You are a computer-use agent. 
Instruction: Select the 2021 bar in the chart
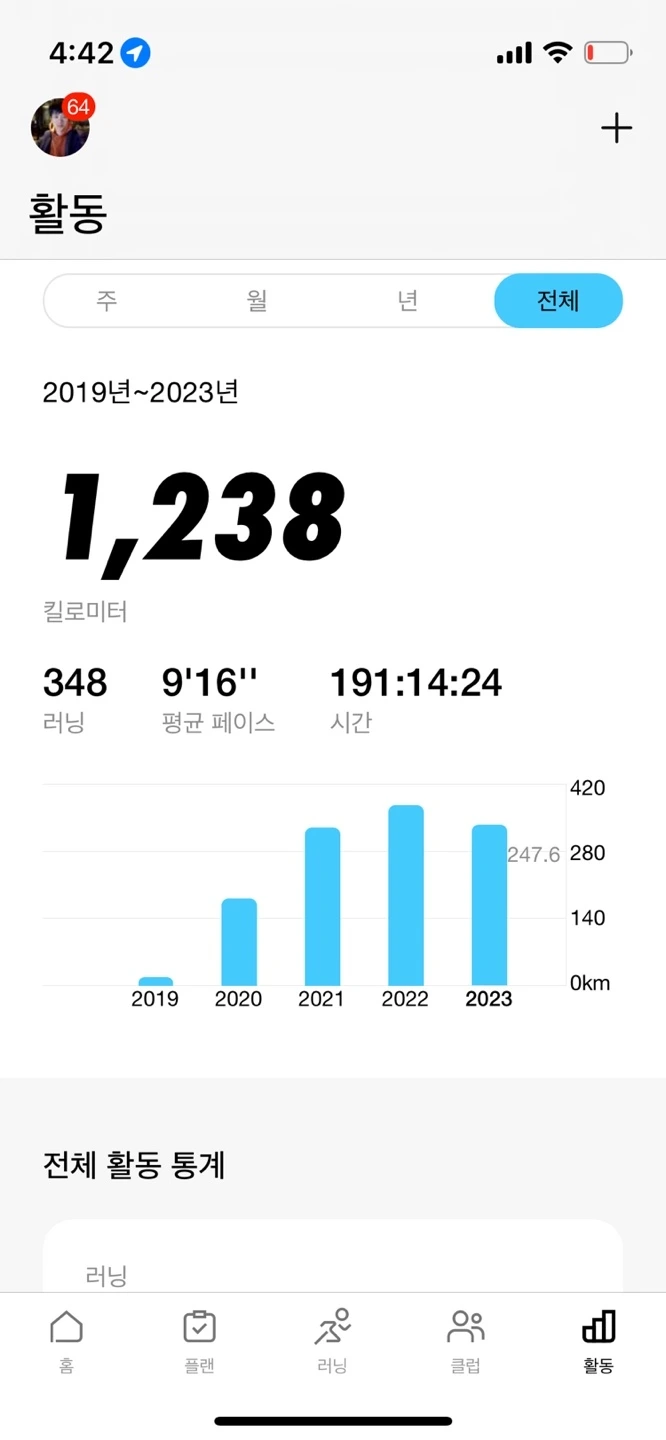(x=322, y=906)
